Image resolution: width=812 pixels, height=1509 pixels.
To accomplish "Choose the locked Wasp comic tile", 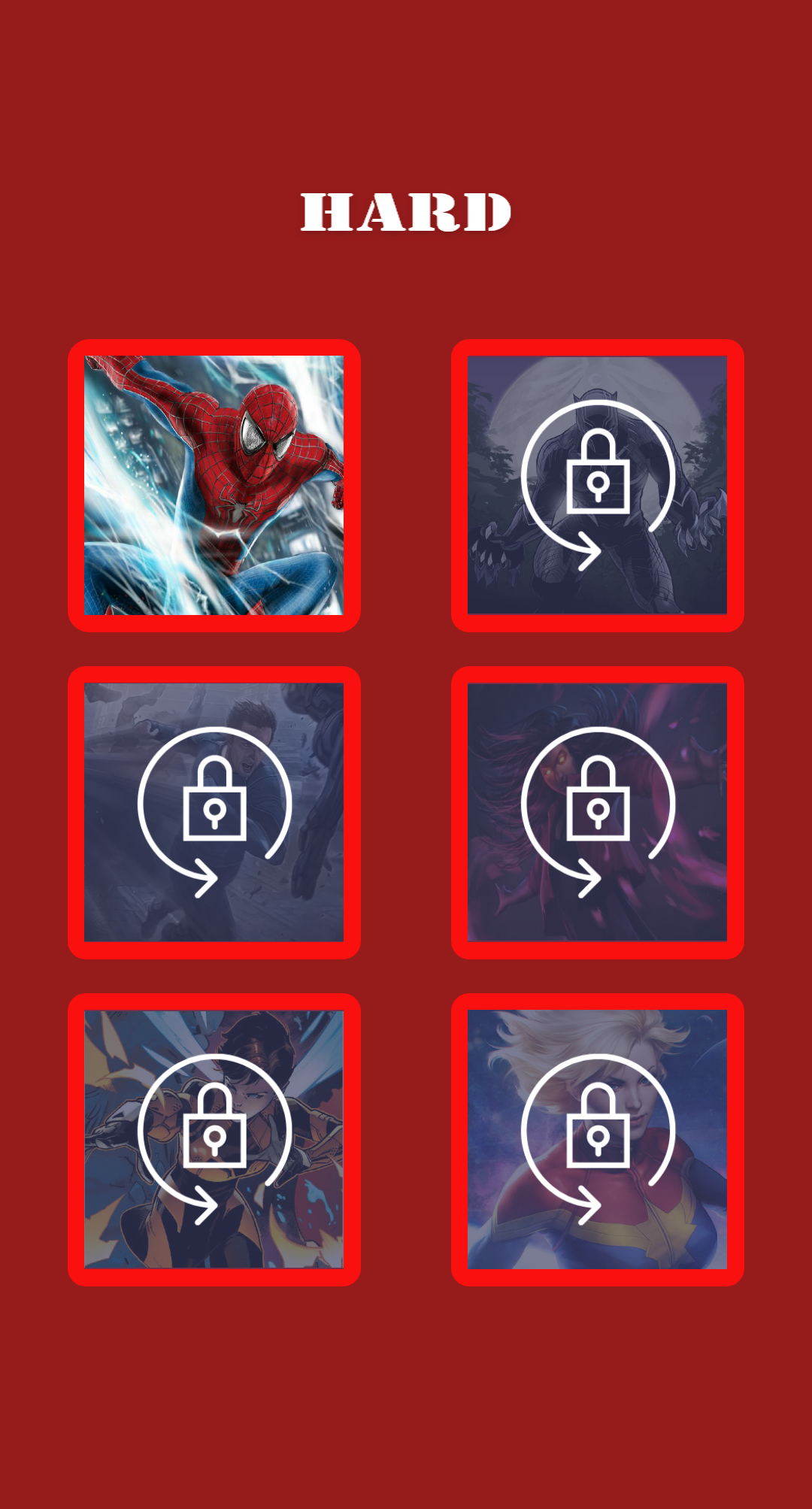I will (214, 1140).
